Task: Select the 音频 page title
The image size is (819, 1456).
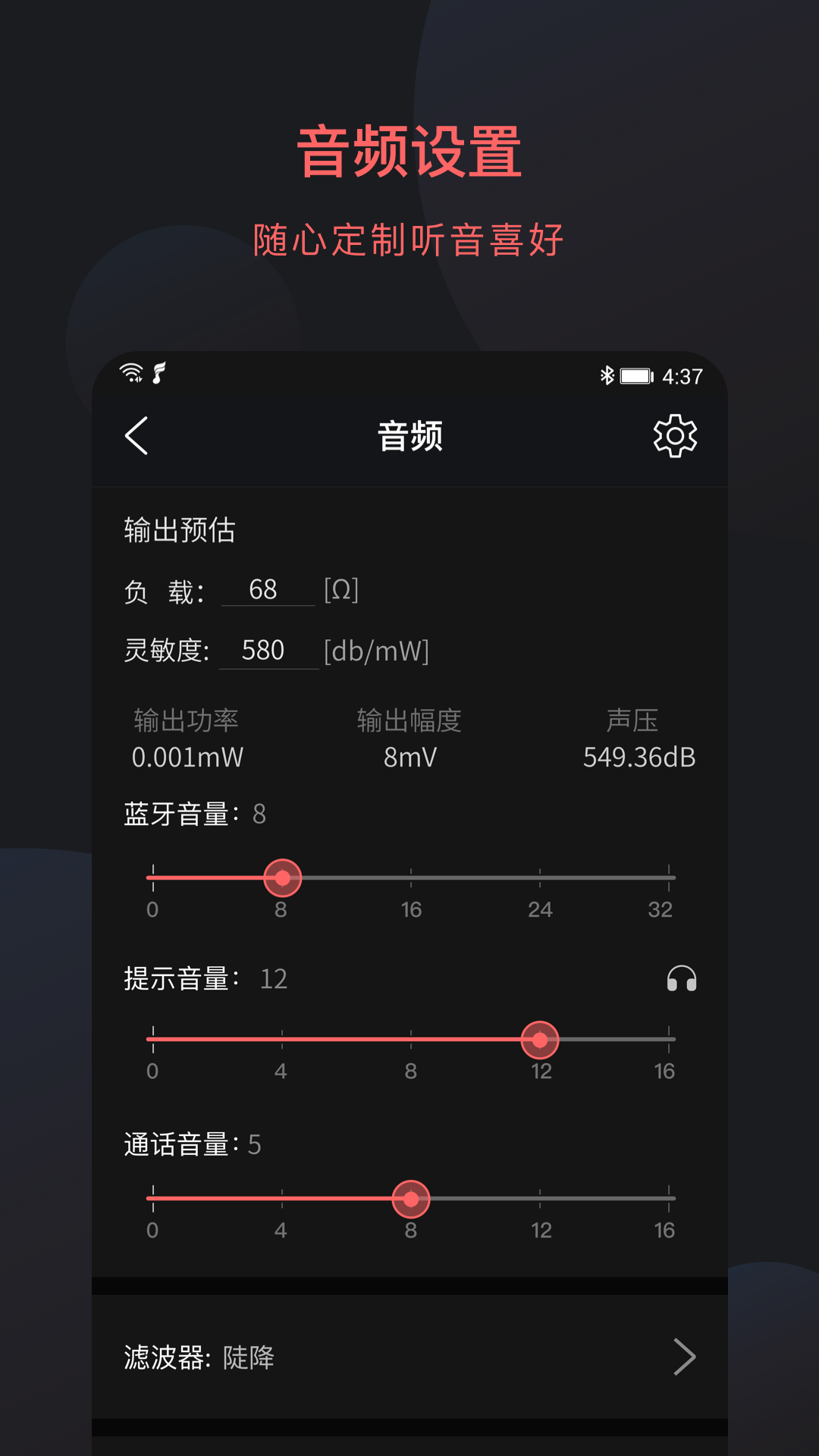Action: click(409, 436)
